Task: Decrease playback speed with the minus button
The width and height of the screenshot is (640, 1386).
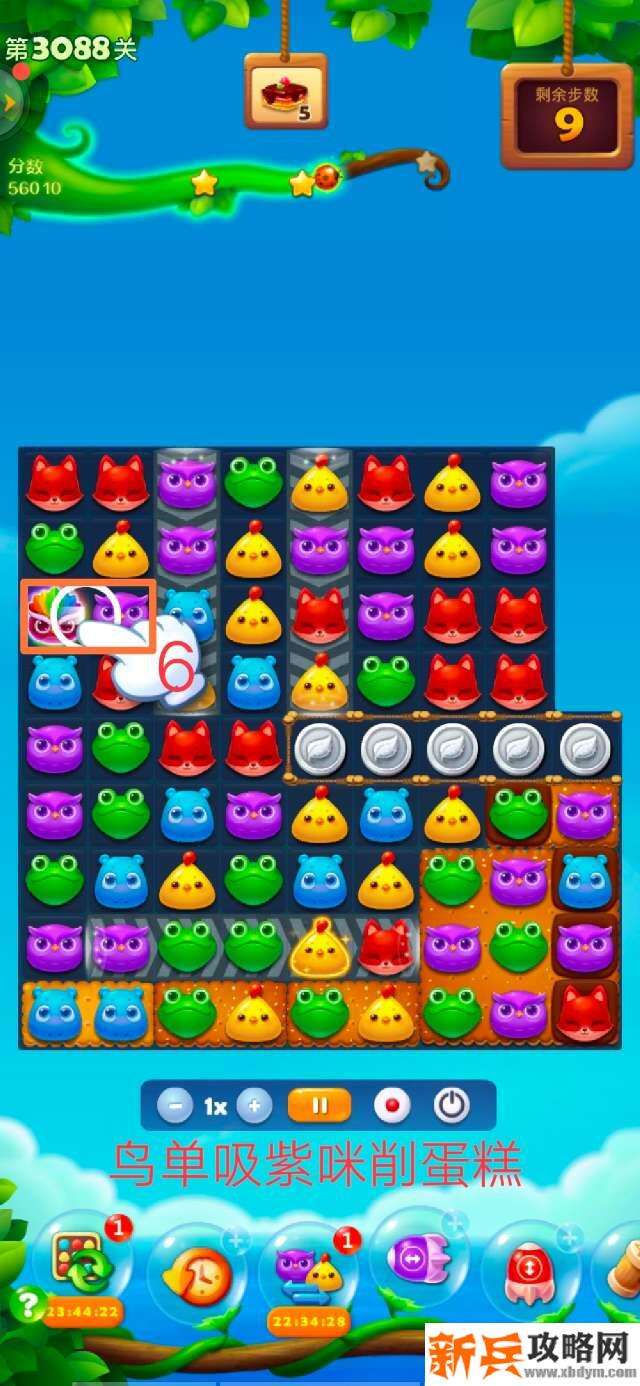Action: coord(176,1106)
